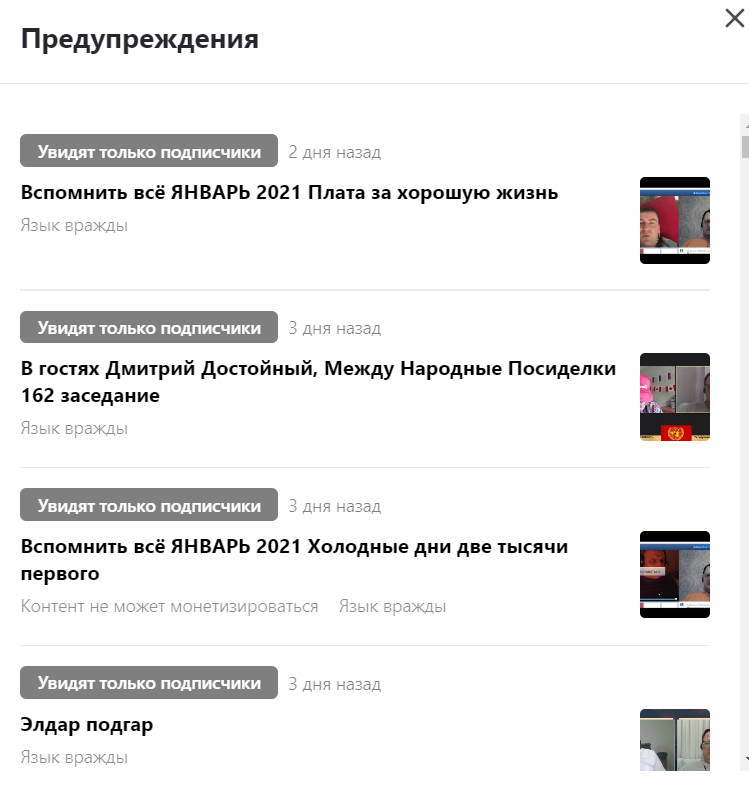Screen dimensions: 749x795
Task: Open the 'Элдар подгар' warning
Action: click(x=87, y=725)
